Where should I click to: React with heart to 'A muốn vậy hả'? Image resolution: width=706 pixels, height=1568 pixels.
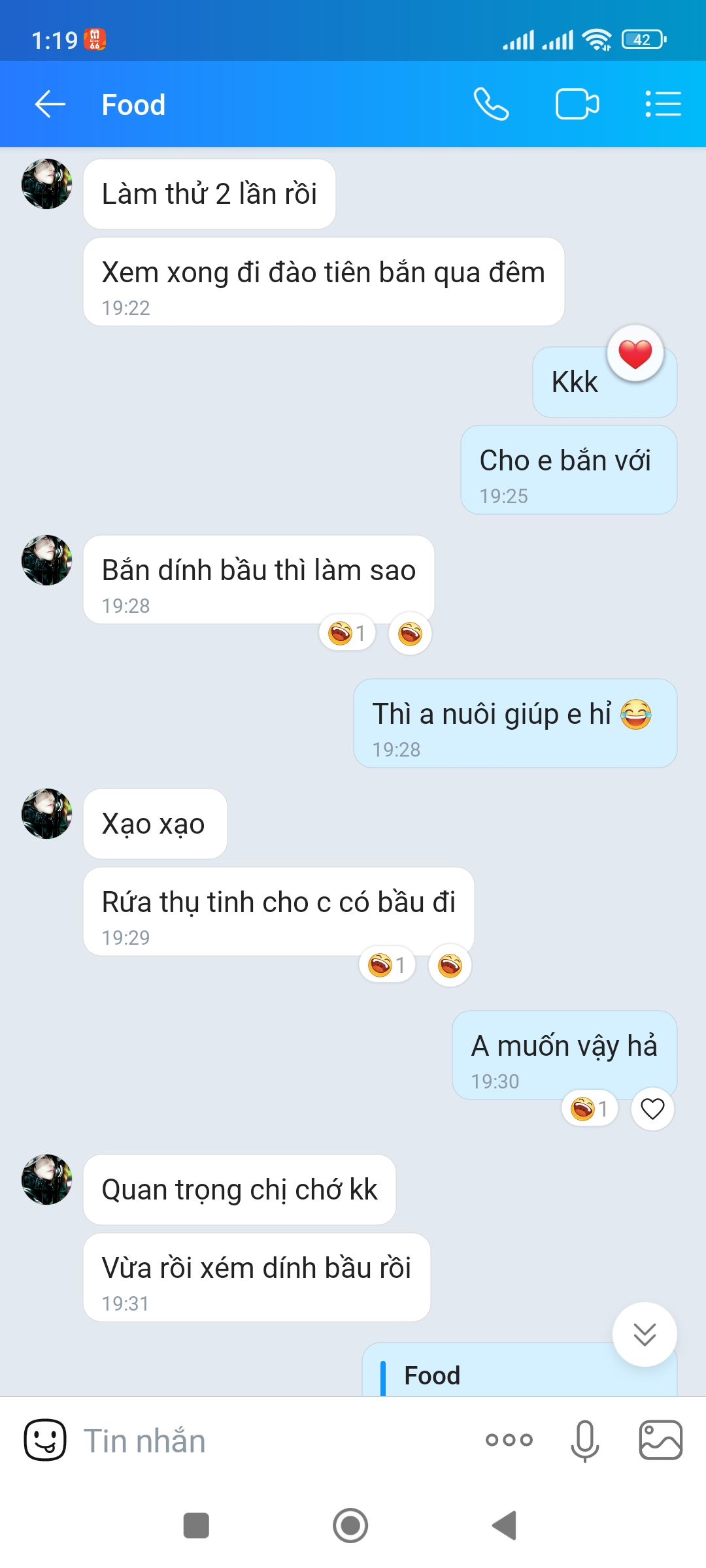652,1109
